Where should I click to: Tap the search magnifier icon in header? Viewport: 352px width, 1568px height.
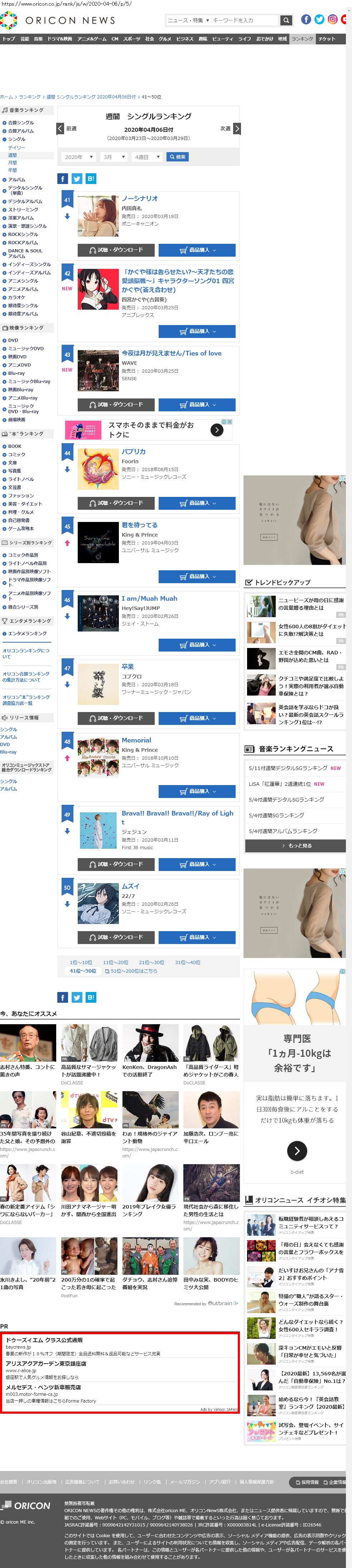tap(286, 20)
